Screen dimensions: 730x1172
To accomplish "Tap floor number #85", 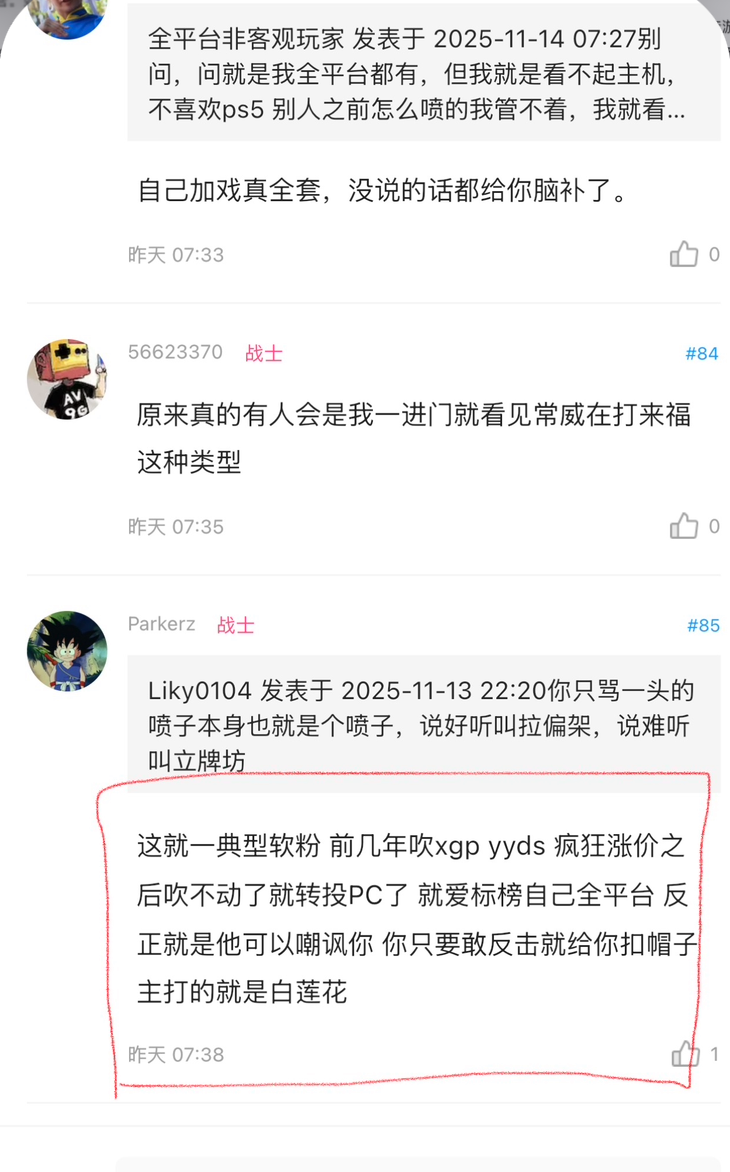I will [x=702, y=625].
